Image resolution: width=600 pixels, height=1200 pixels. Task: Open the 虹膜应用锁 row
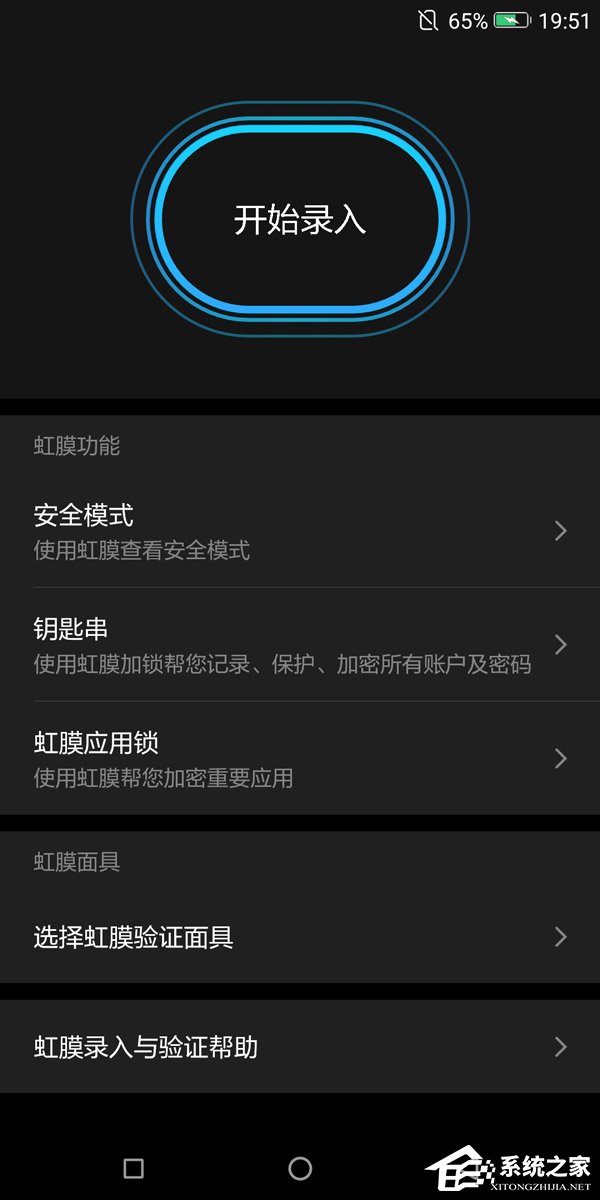[x=300, y=759]
